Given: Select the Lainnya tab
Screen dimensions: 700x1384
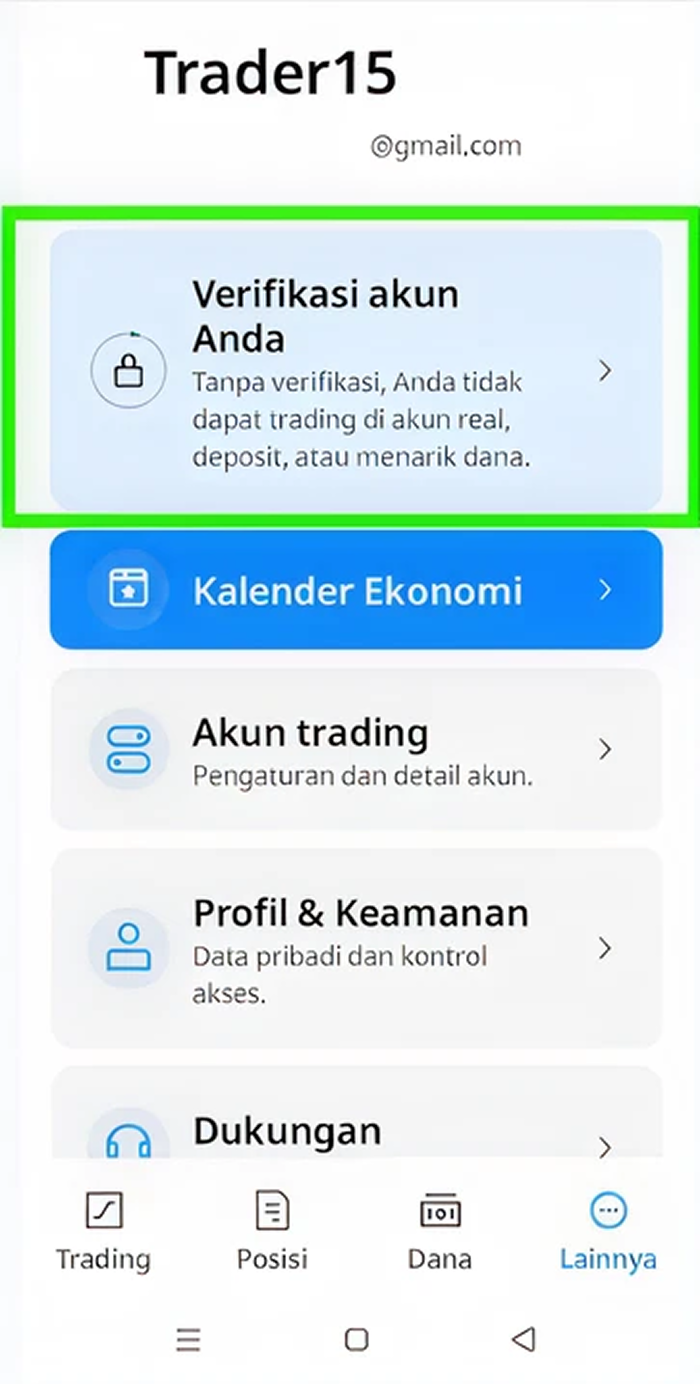Looking at the screenshot, I should click(608, 1230).
